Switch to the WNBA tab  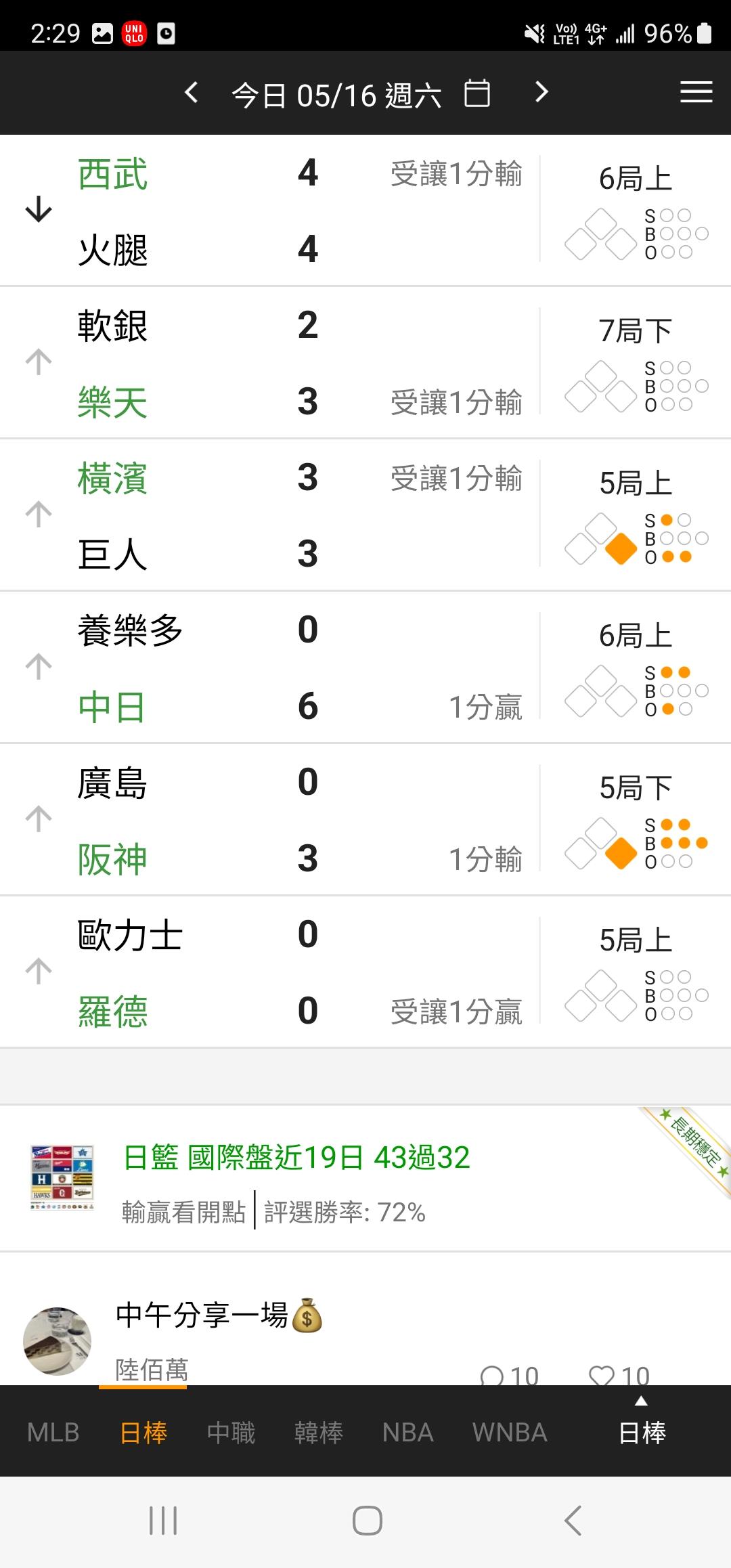tap(510, 1432)
